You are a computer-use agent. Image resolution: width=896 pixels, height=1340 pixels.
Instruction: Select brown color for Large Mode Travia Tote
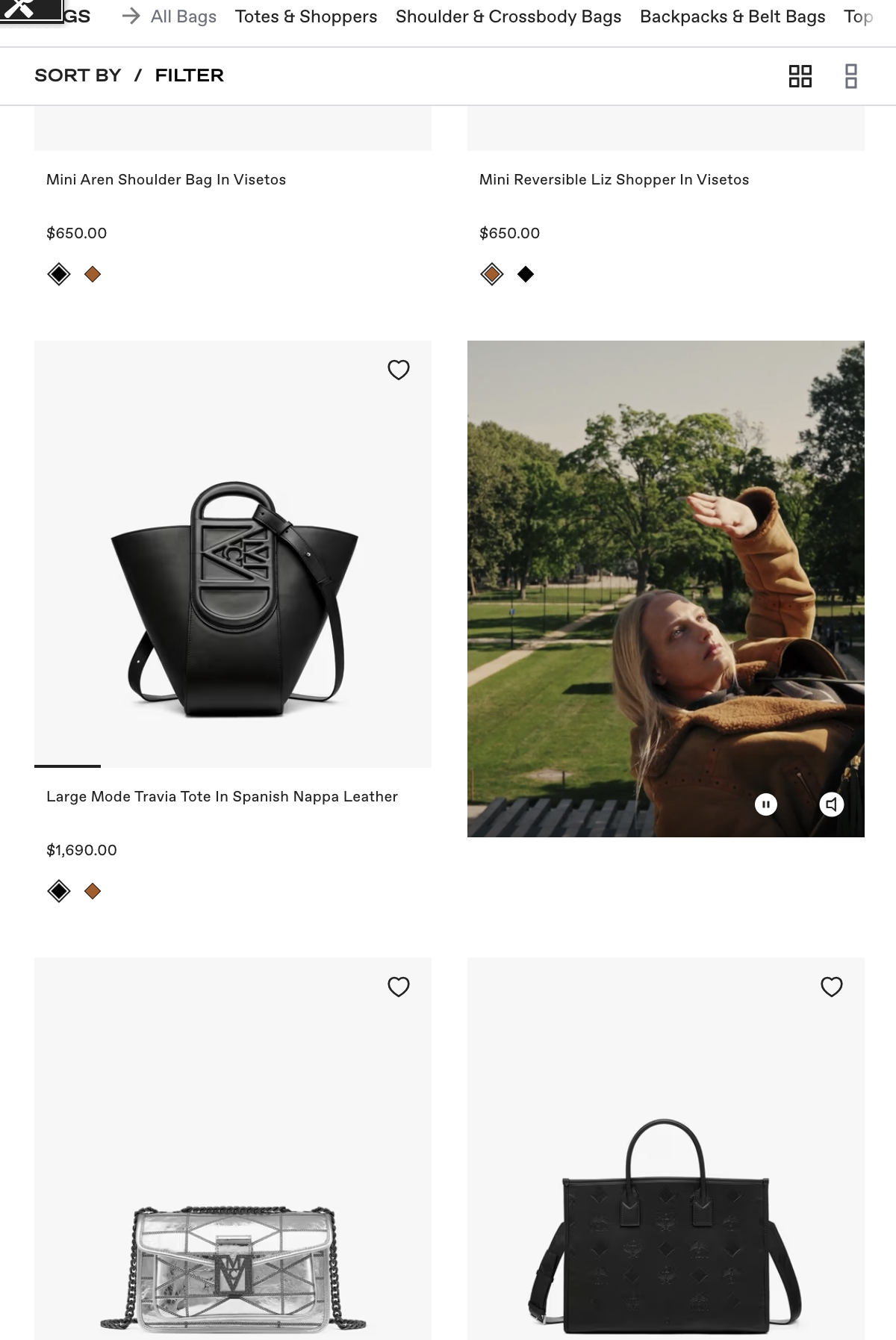[93, 891]
